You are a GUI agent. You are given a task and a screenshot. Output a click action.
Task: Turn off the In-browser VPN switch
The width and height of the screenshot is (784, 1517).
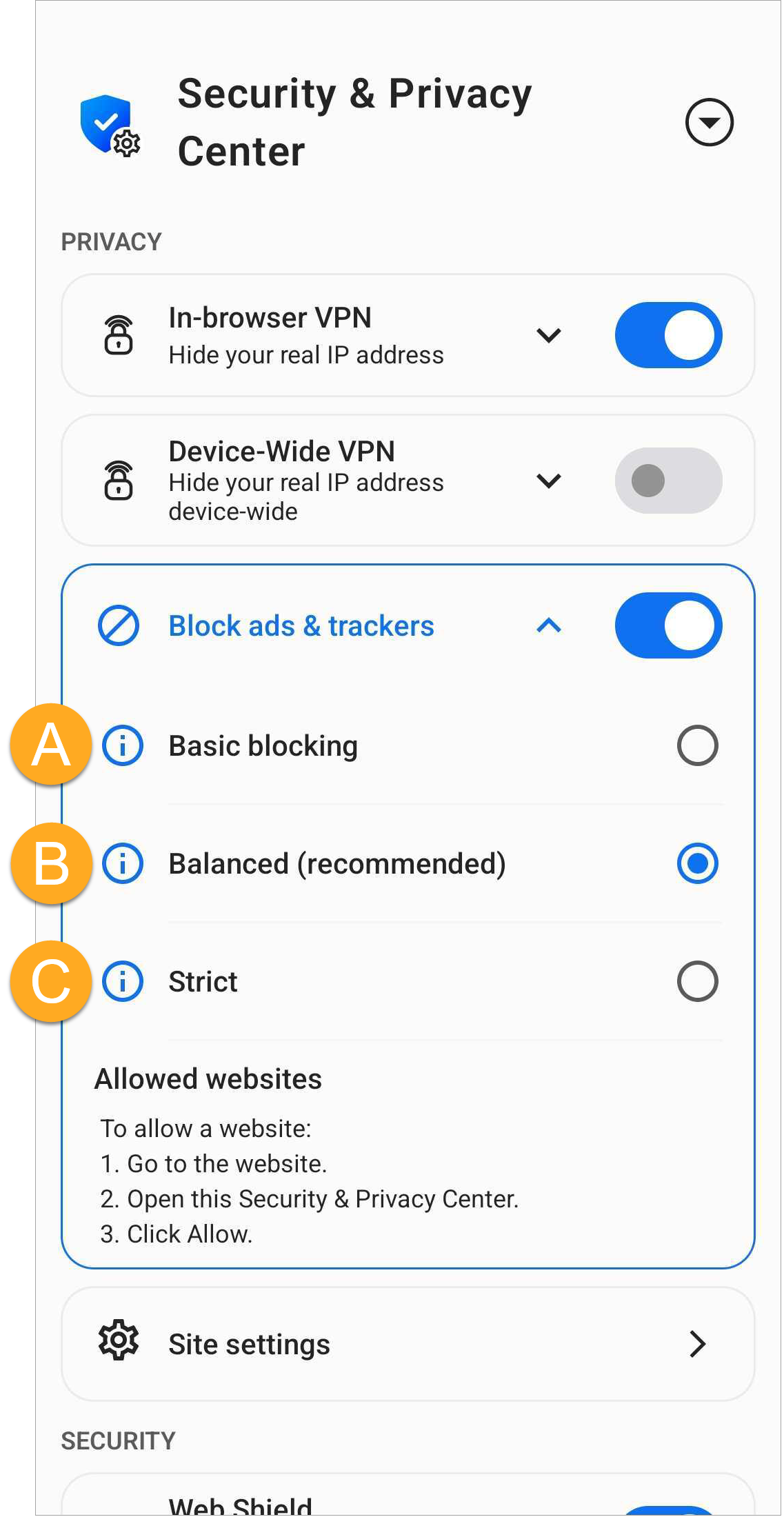click(668, 335)
